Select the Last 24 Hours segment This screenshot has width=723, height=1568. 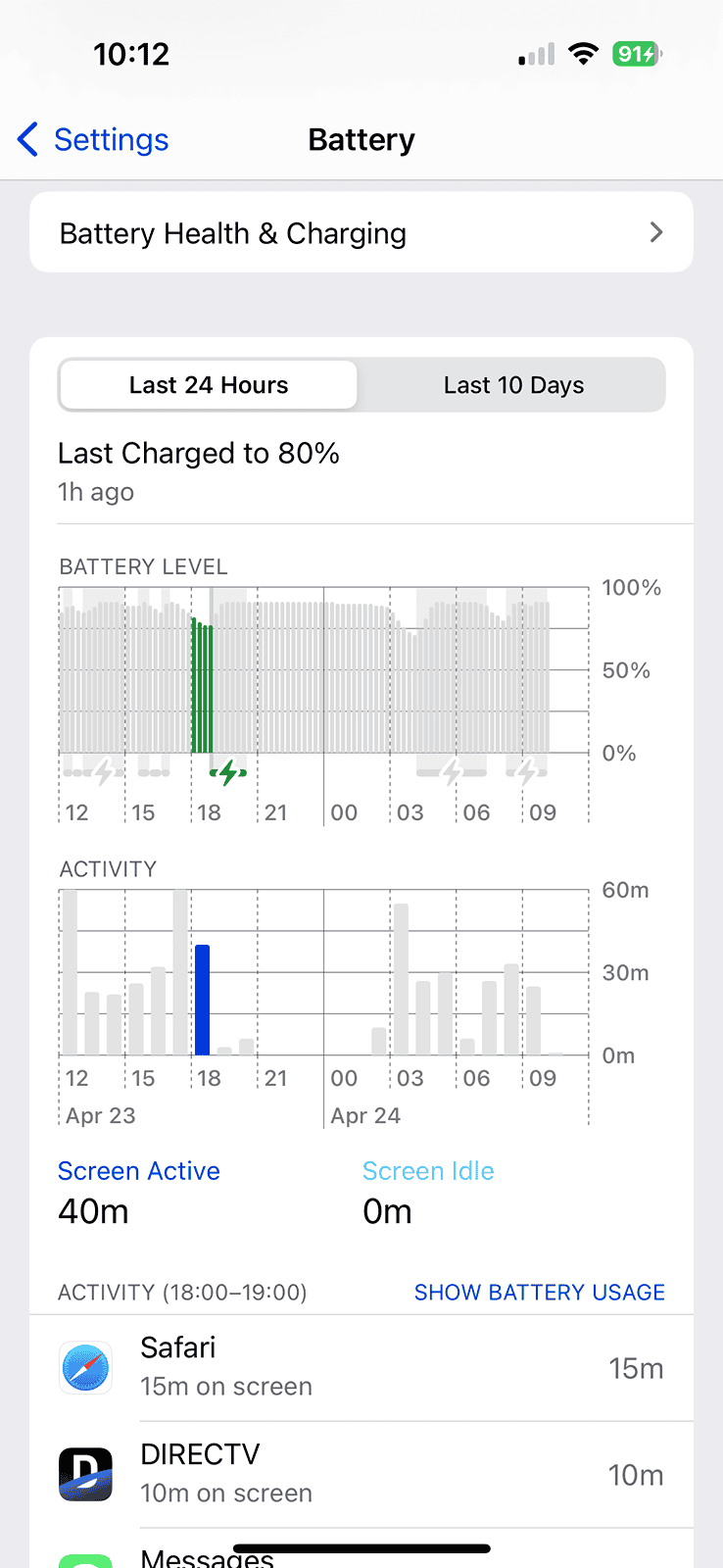click(x=209, y=385)
